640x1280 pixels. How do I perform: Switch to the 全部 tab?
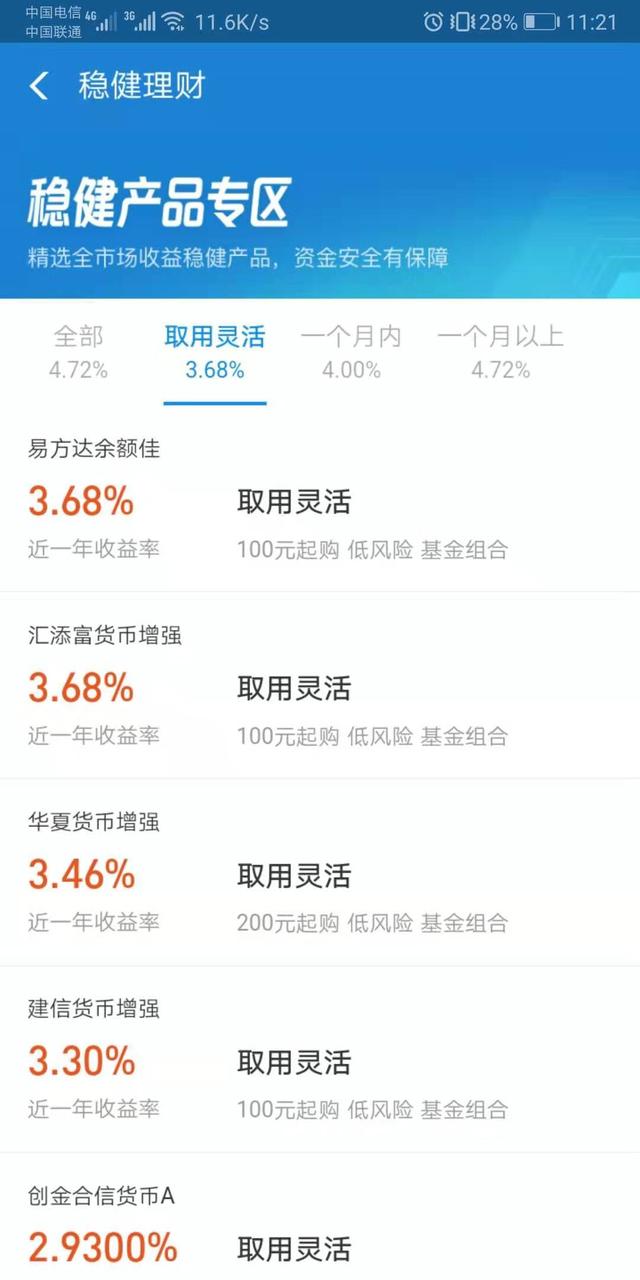pos(79,352)
